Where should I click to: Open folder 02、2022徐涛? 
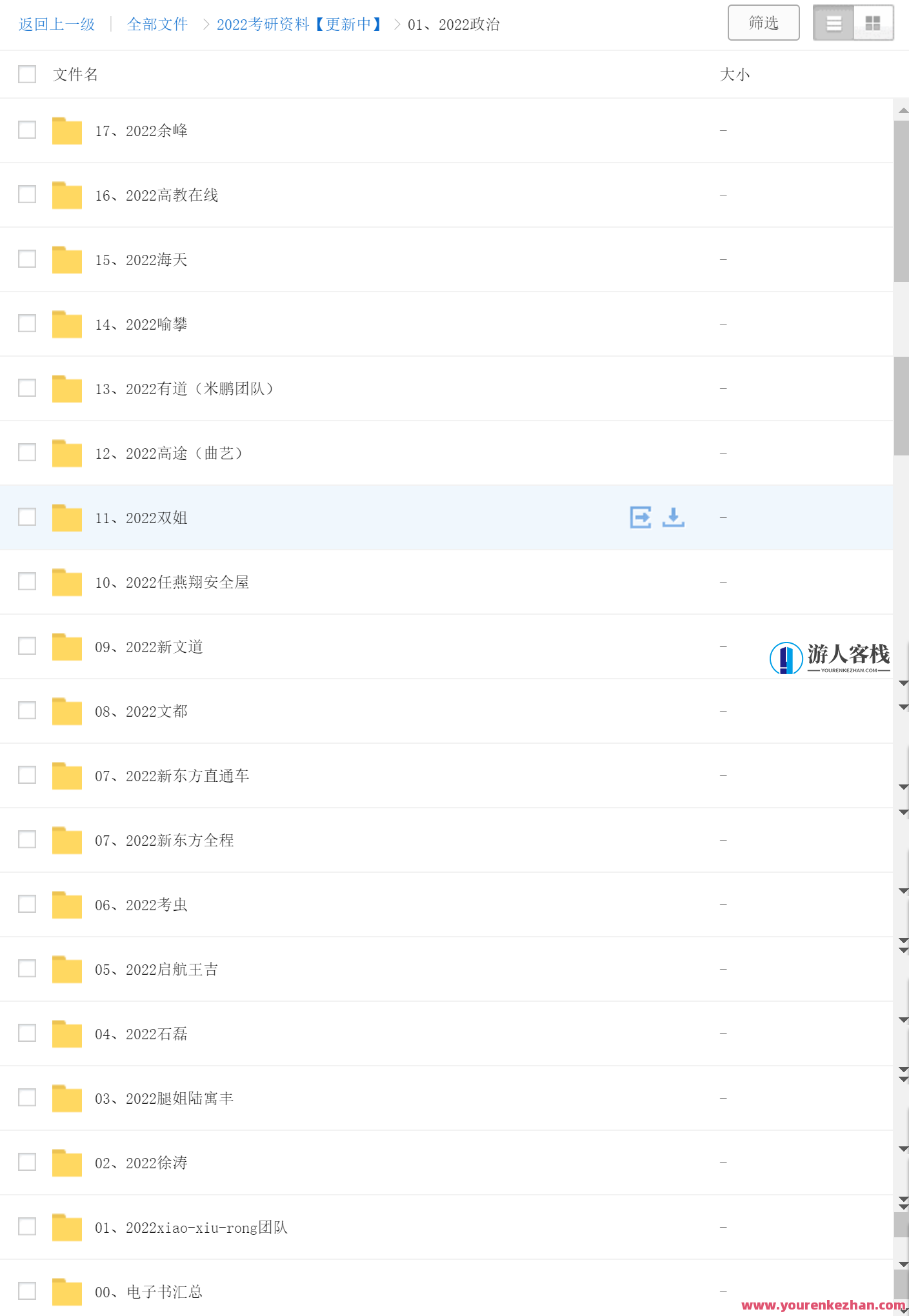pyautogui.click(x=141, y=1163)
